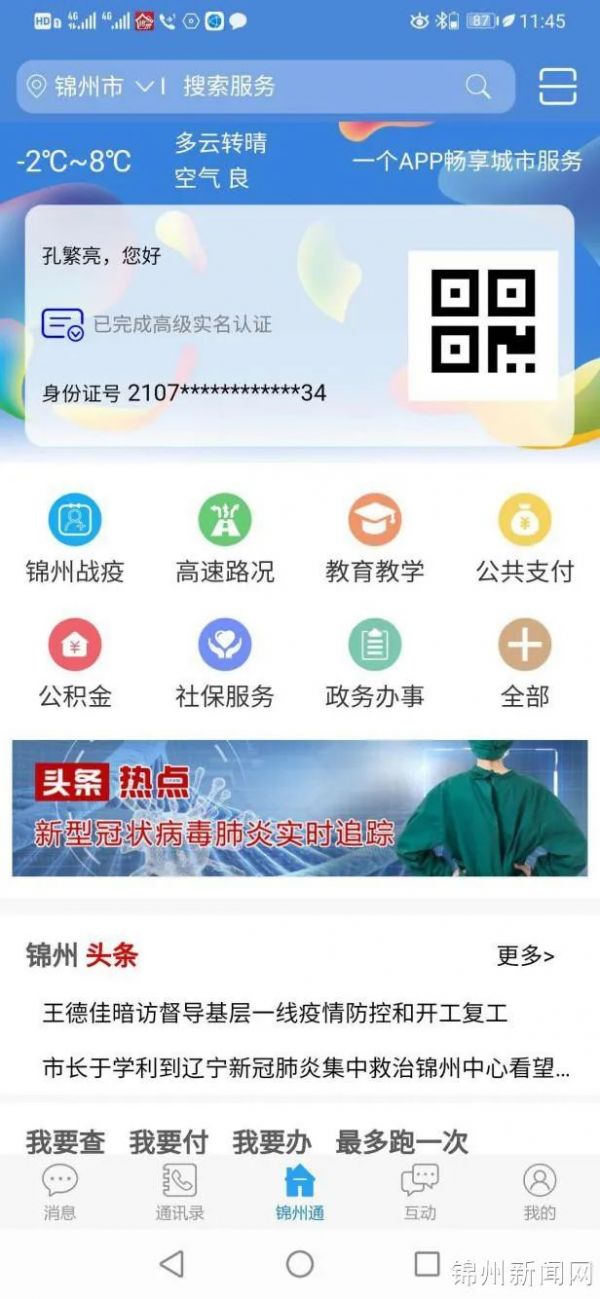600x1299 pixels.
Task: Open the 新型冠状病毒肺炎实时追踪 banner
Action: point(300,808)
